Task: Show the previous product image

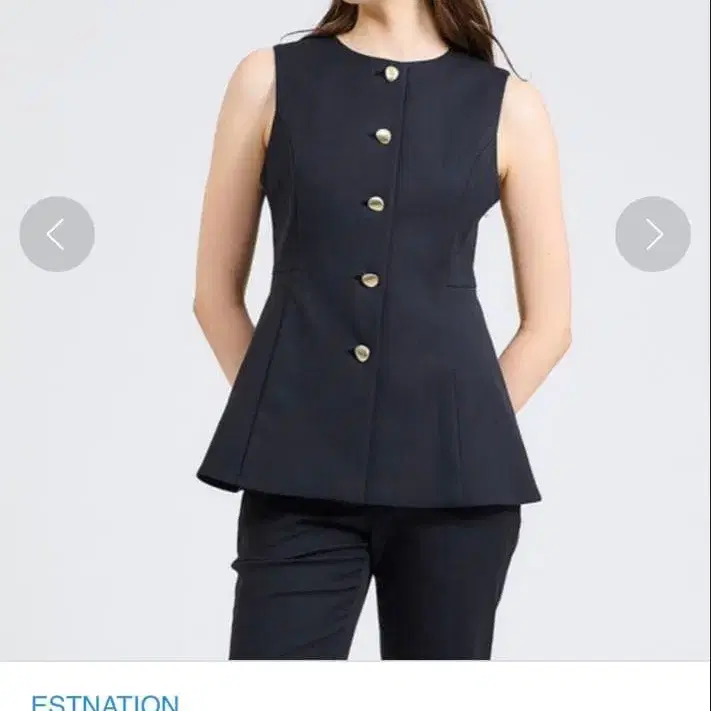Action: coord(57,234)
